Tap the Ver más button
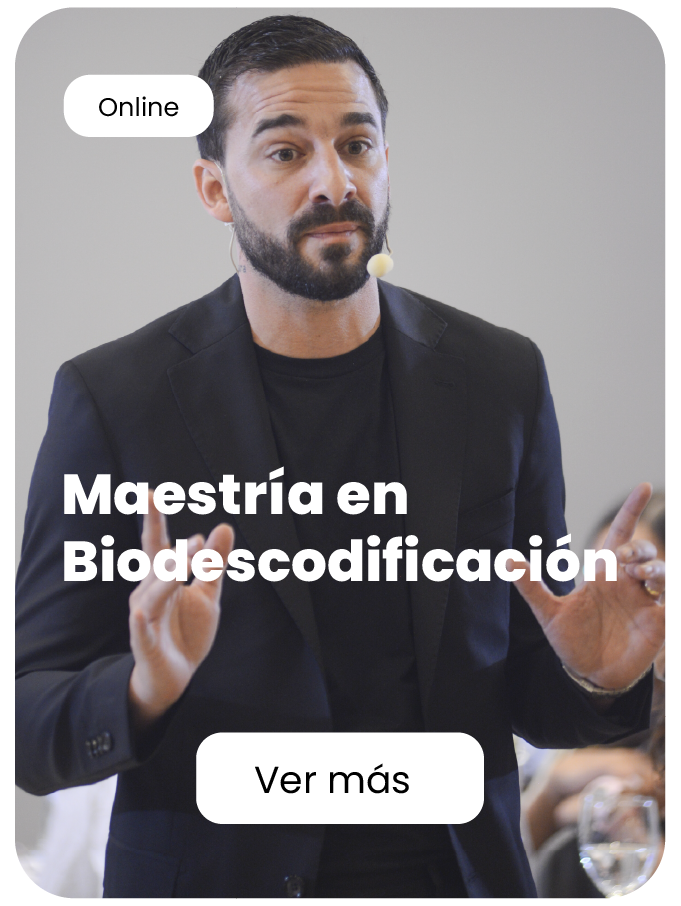The image size is (681, 906). point(339,779)
